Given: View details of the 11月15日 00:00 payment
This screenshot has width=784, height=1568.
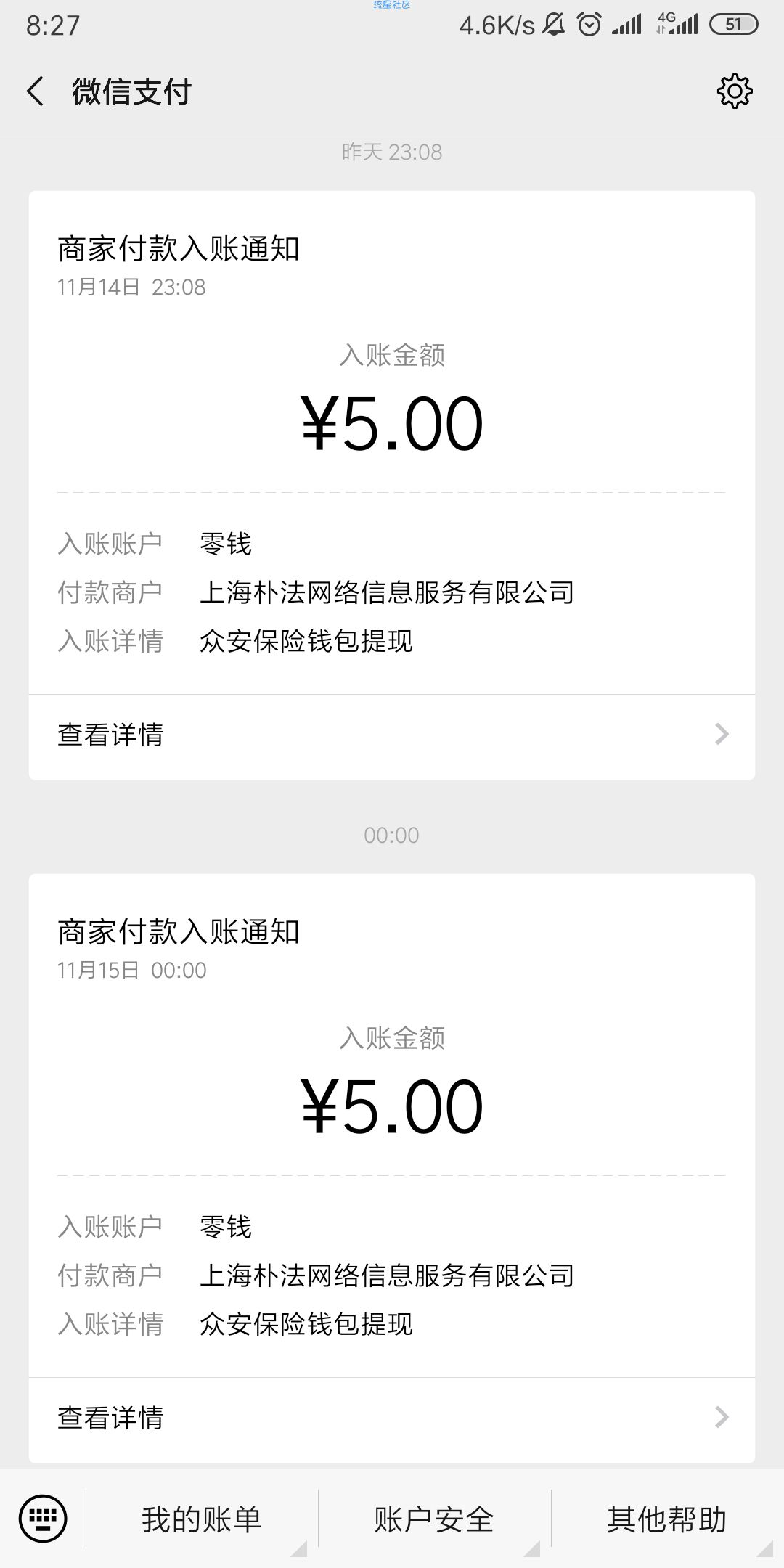Looking at the screenshot, I should (392, 1419).
